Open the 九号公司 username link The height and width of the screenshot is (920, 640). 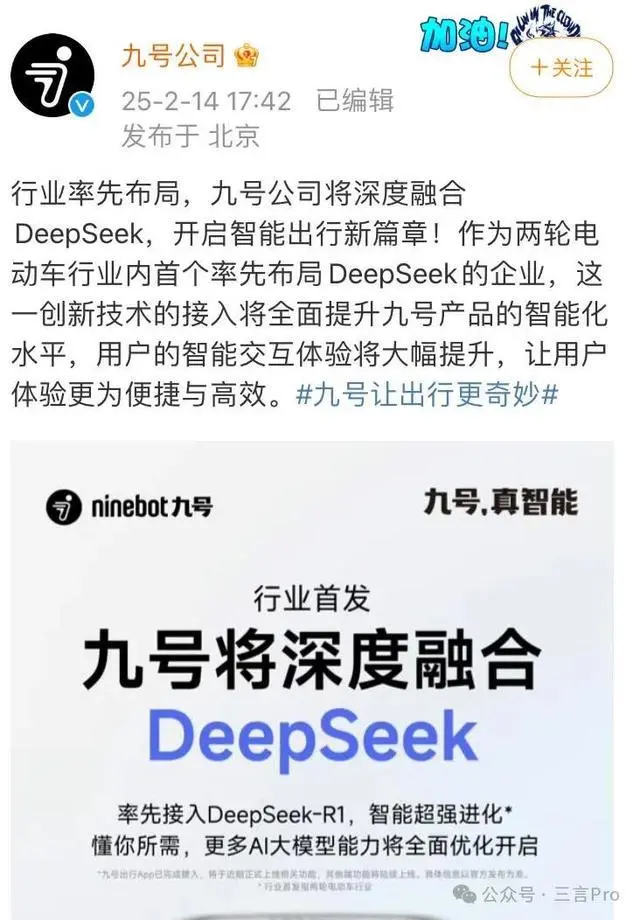(173, 55)
